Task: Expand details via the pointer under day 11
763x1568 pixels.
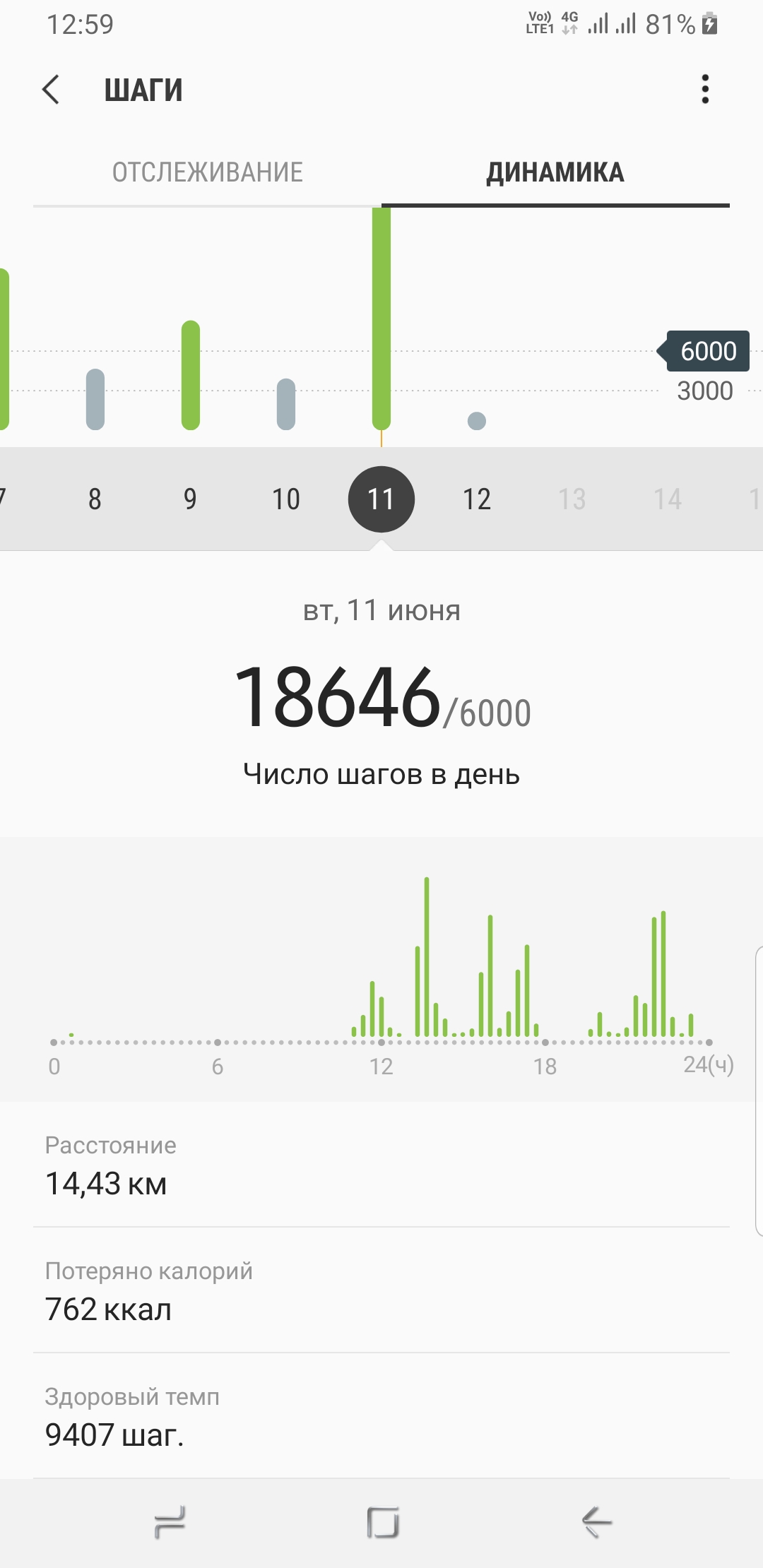Action: [381, 544]
